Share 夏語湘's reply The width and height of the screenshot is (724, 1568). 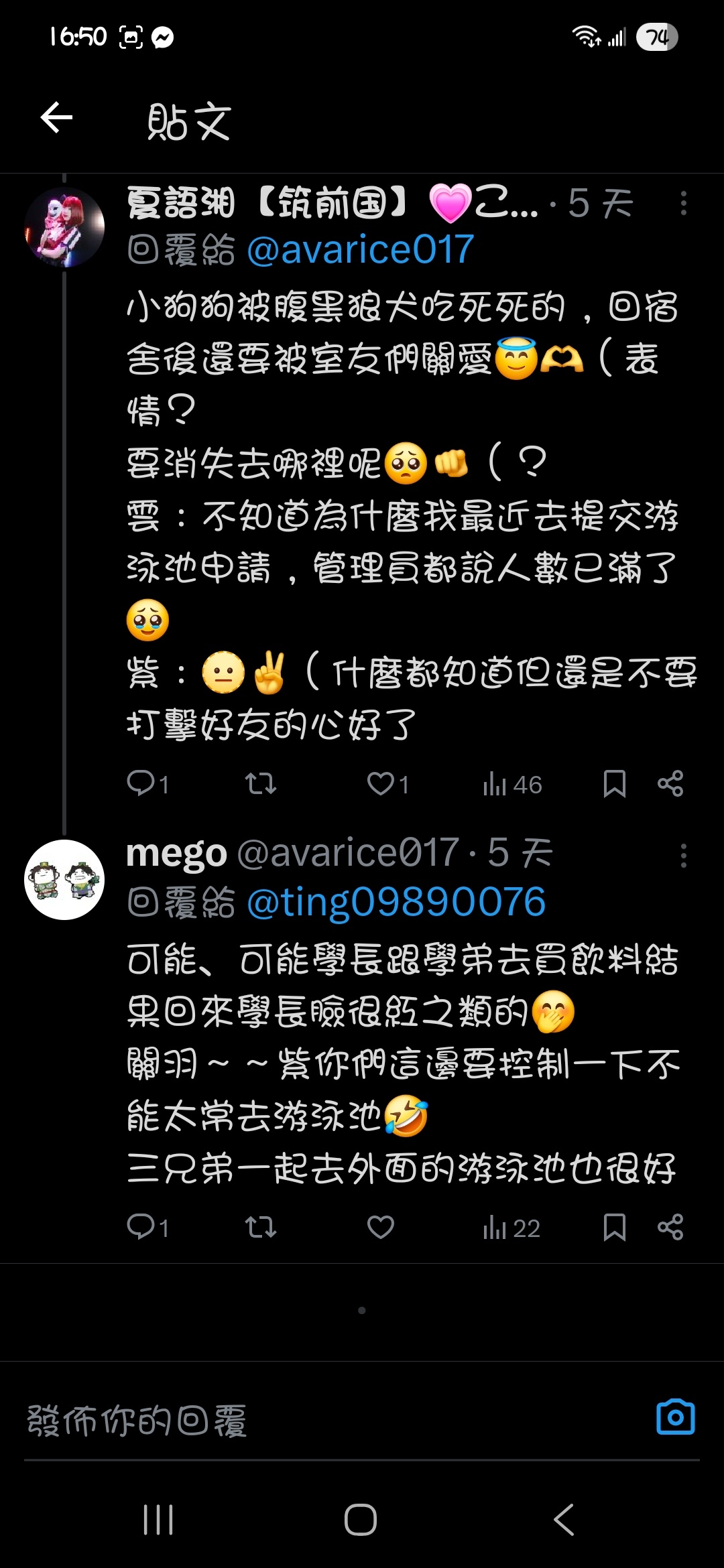tap(670, 783)
